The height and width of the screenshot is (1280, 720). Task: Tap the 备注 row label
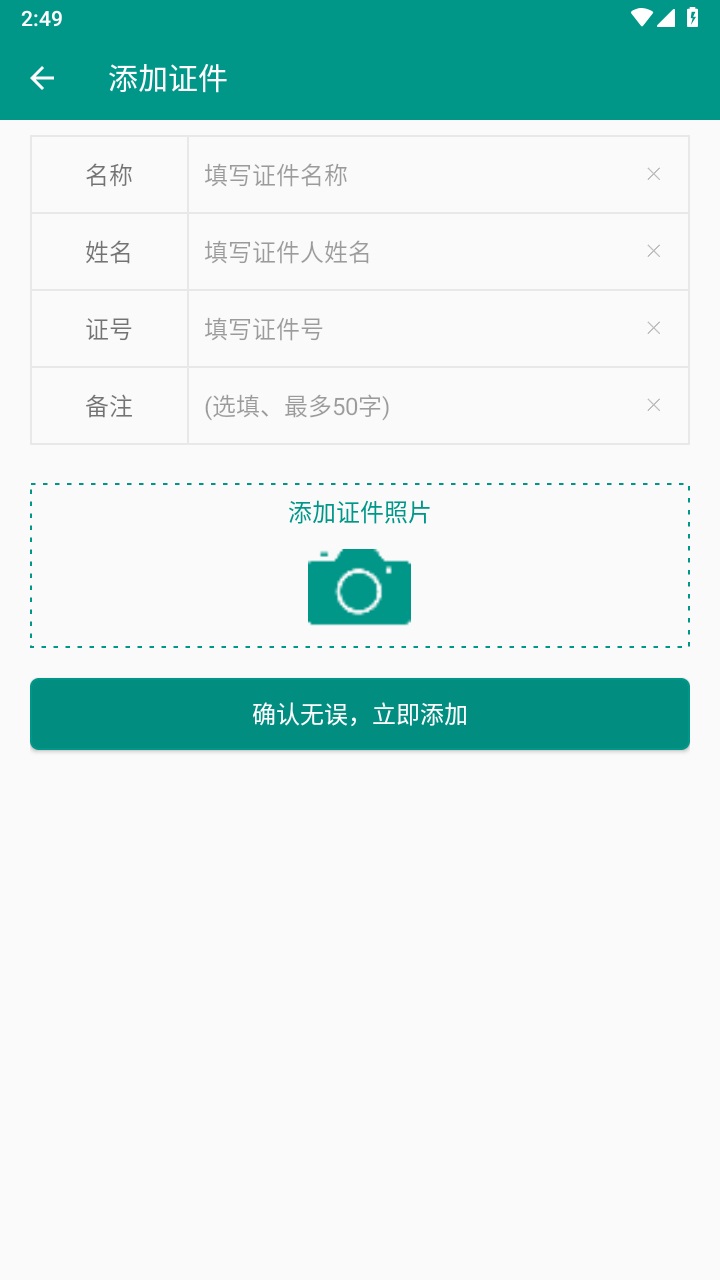(x=108, y=405)
